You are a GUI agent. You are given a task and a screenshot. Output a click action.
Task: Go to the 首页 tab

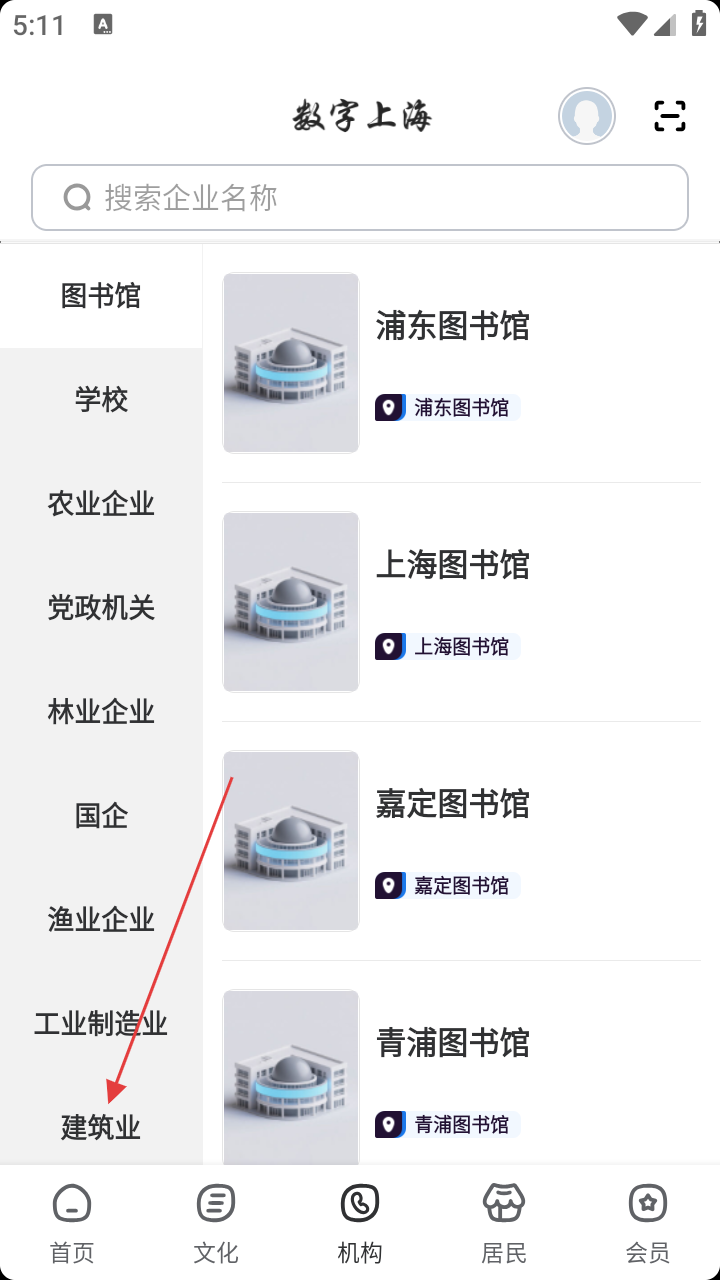click(x=72, y=1222)
